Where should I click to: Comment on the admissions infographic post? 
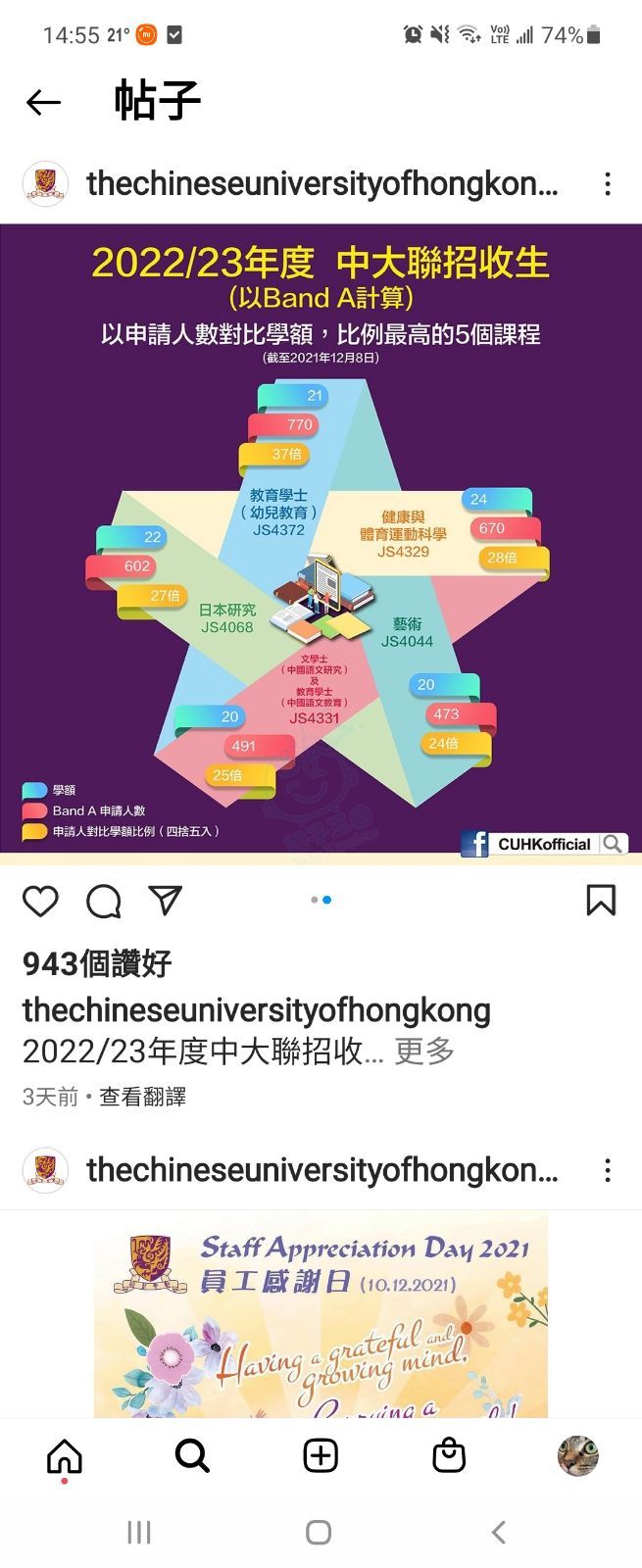click(103, 901)
